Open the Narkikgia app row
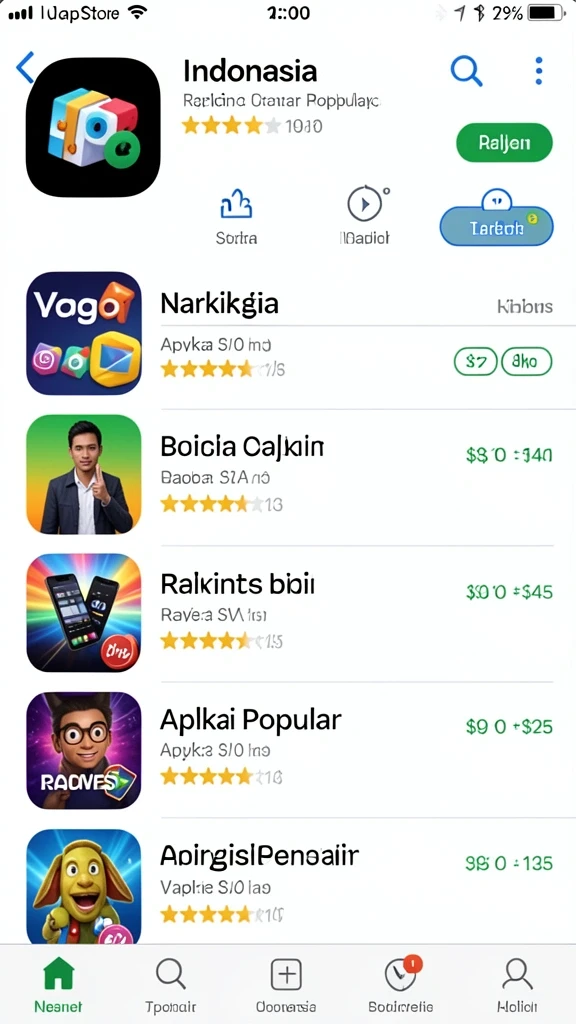The width and height of the screenshot is (576, 1024). (289, 333)
